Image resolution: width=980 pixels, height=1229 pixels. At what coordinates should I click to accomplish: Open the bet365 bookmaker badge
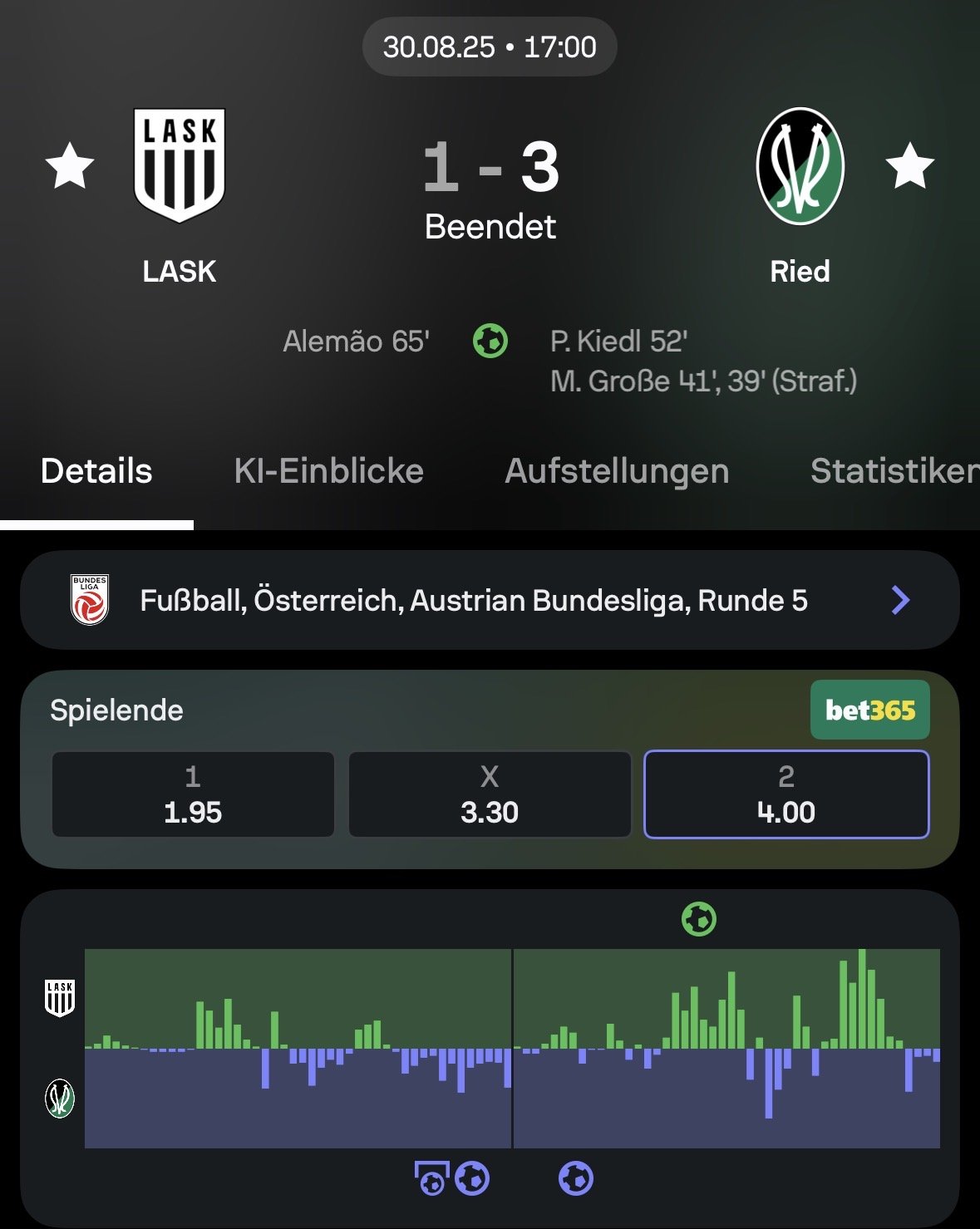pos(869,710)
